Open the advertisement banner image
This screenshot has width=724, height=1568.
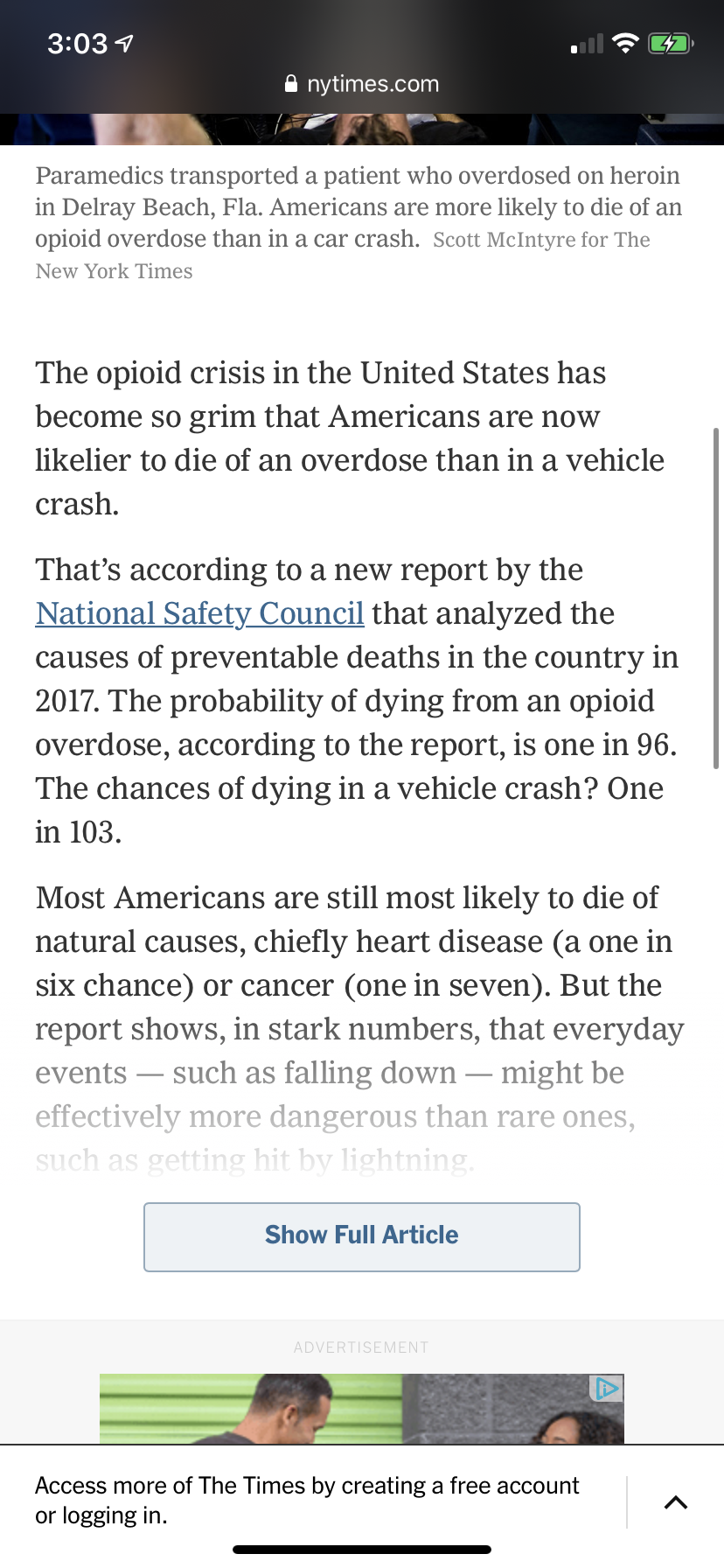pyautogui.click(x=362, y=1409)
